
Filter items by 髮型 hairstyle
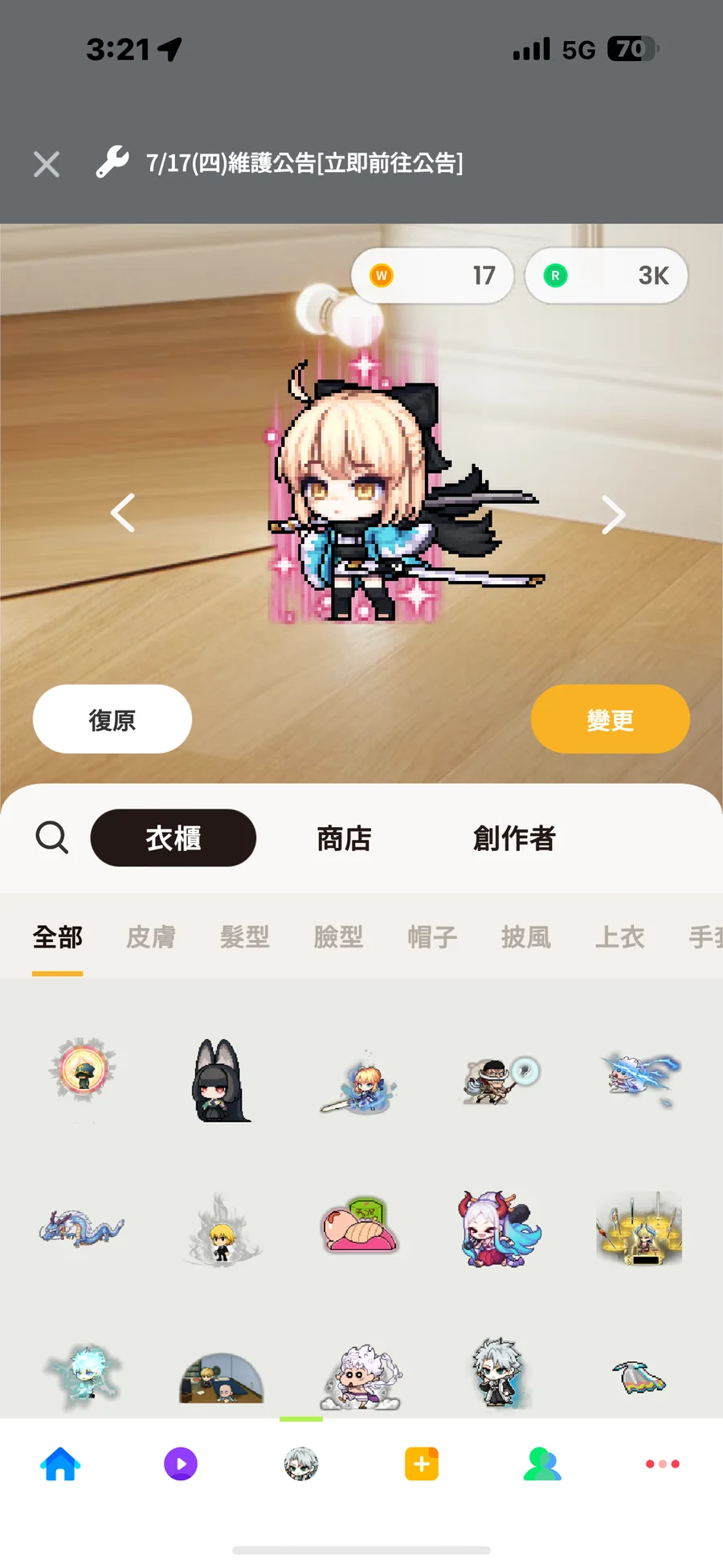coord(245,937)
